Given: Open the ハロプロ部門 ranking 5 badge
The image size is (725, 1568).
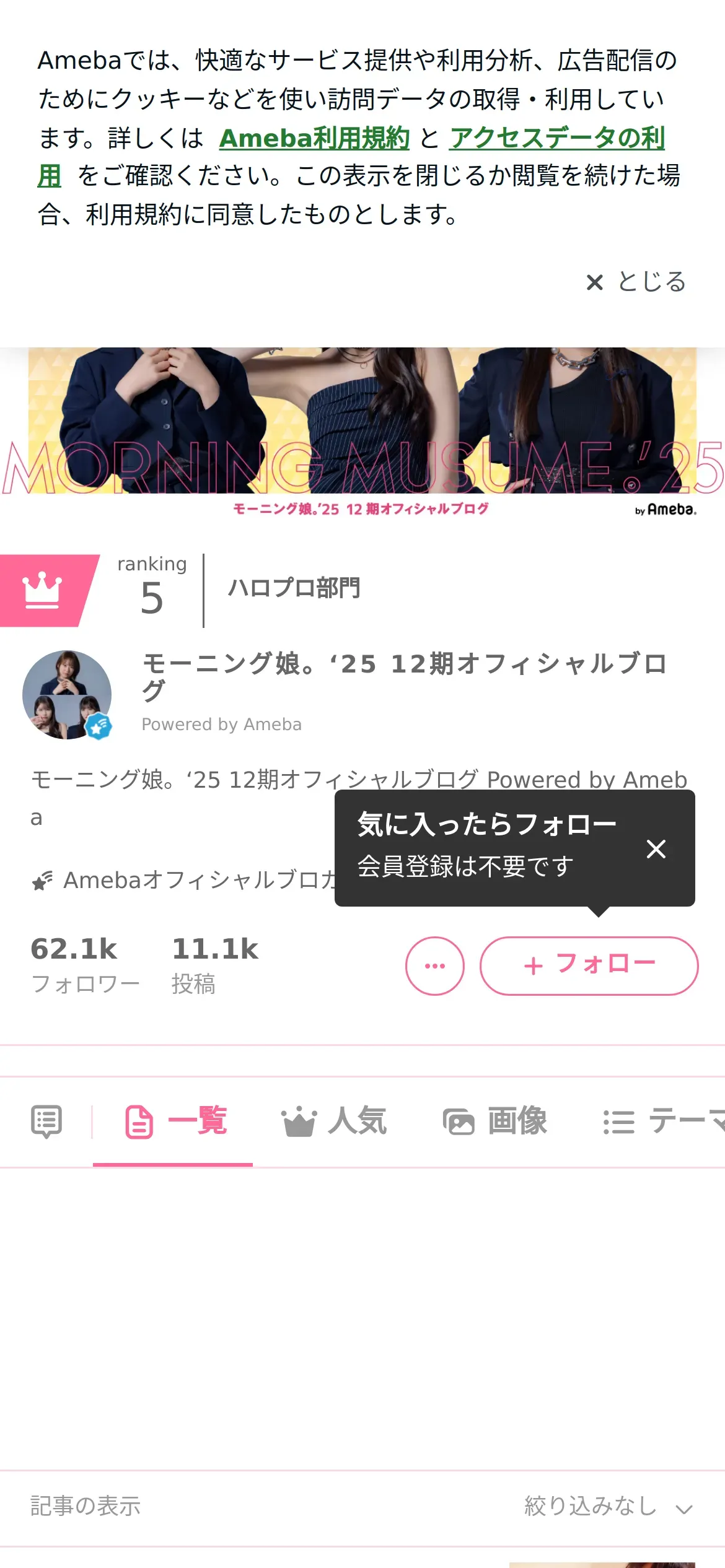Looking at the screenshot, I should coord(186,590).
